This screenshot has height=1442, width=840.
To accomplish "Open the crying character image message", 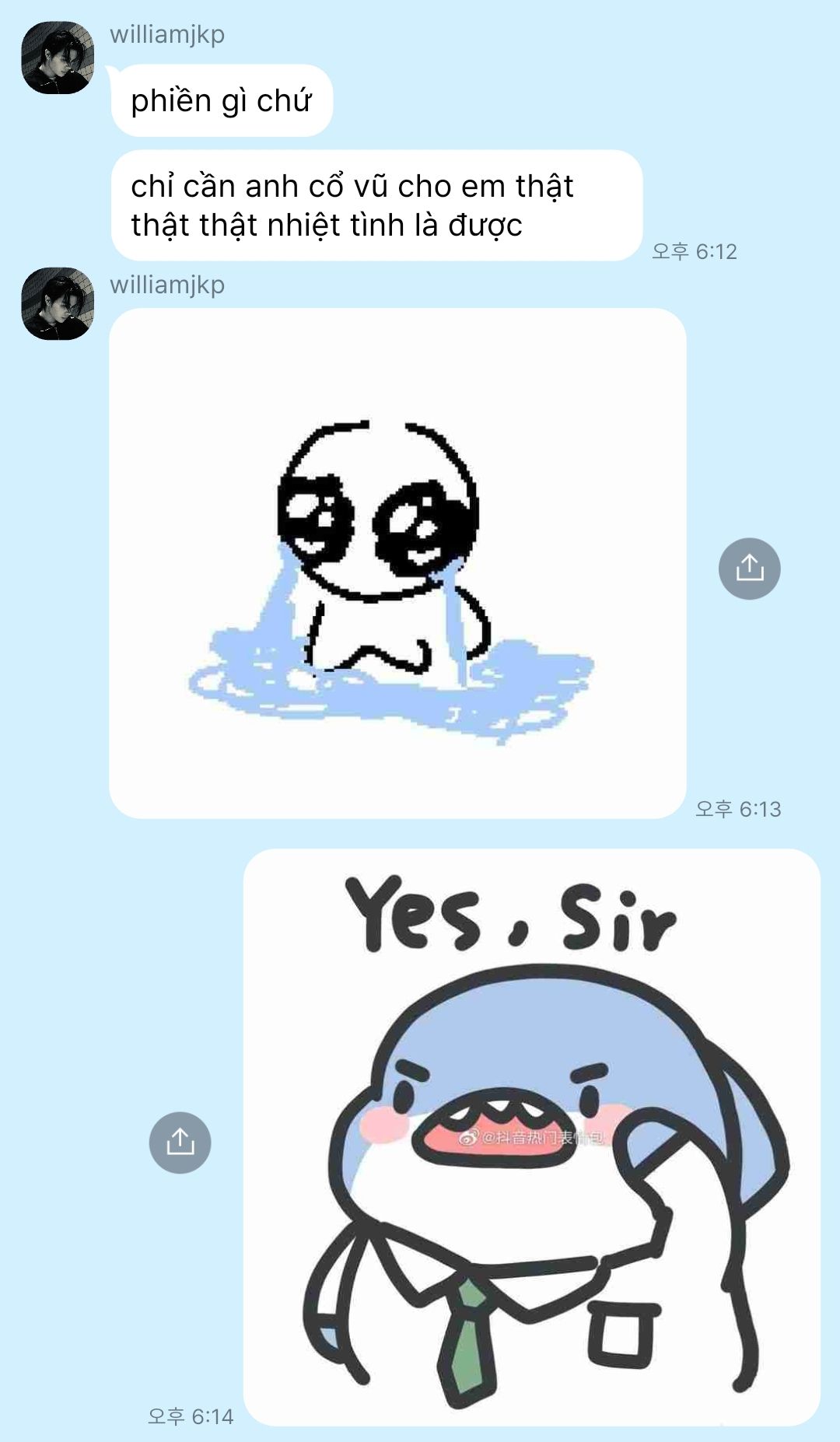I will (397, 563).
